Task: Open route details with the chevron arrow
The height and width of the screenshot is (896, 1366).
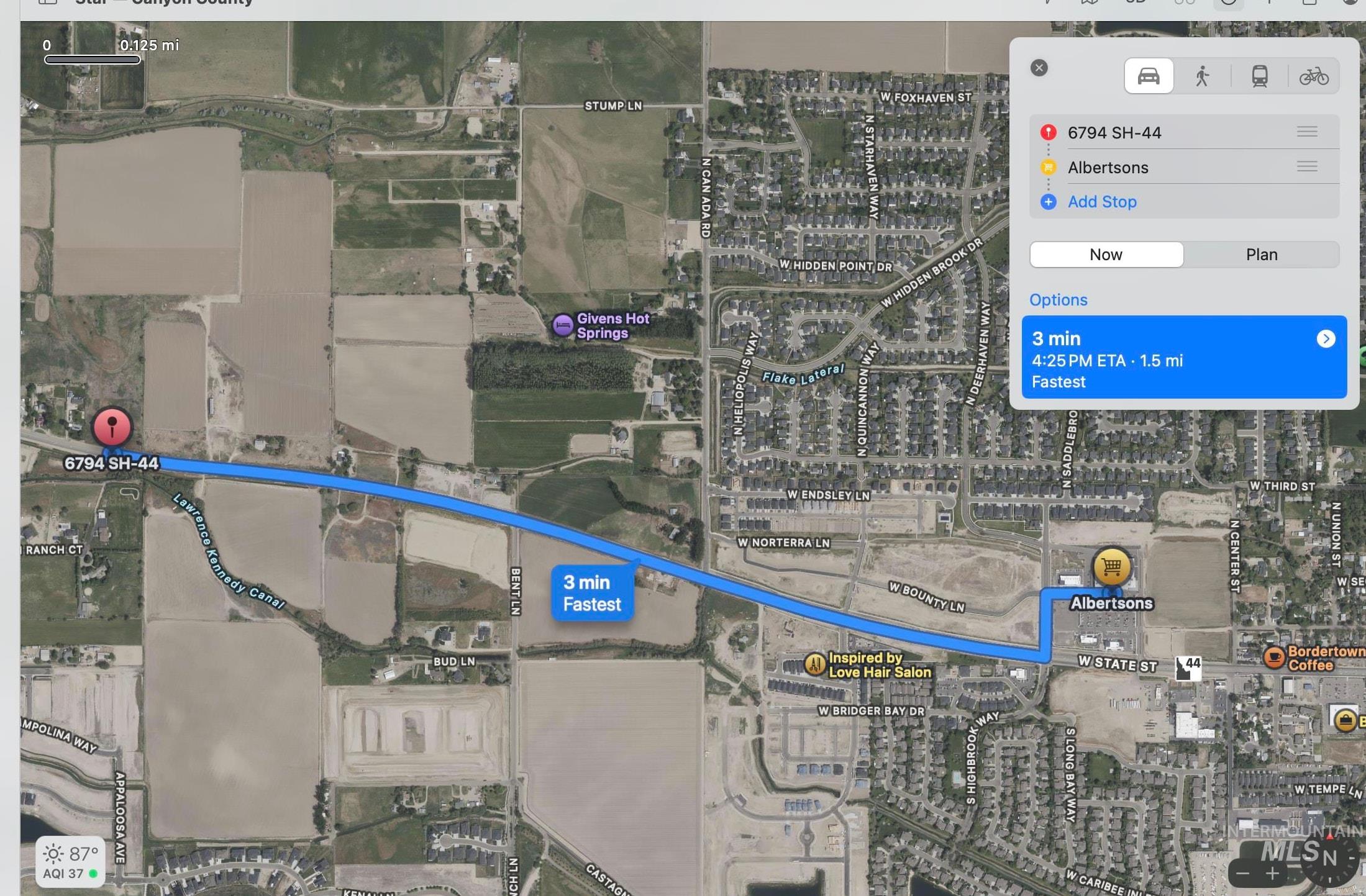Action: pos(1326,339)
